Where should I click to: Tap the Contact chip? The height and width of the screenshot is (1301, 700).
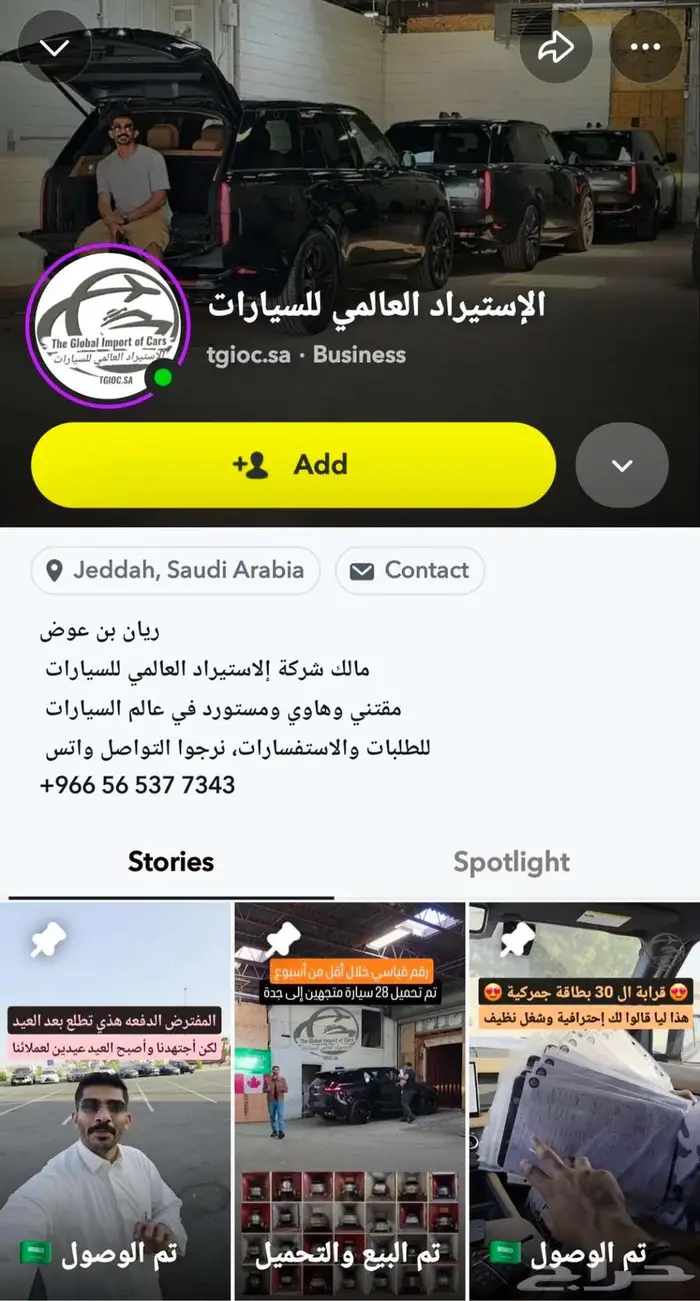click(x=410, y=571)
